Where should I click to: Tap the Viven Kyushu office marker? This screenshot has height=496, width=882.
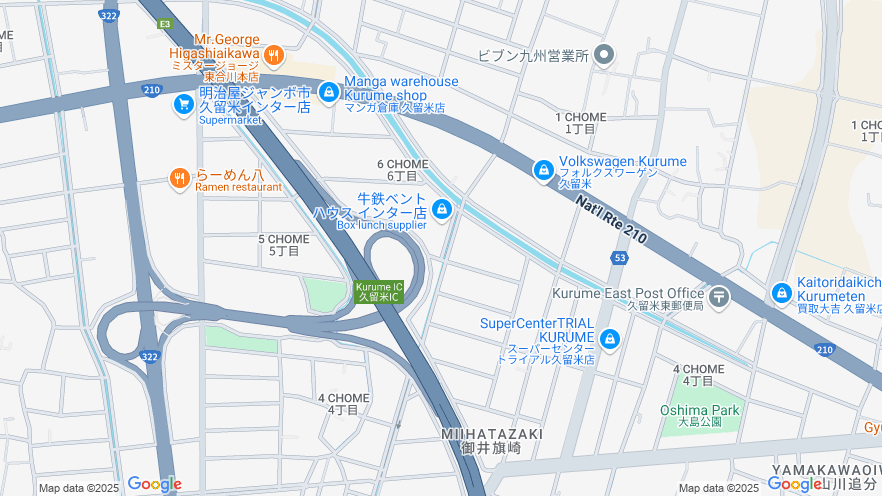[x=604, y=56]
